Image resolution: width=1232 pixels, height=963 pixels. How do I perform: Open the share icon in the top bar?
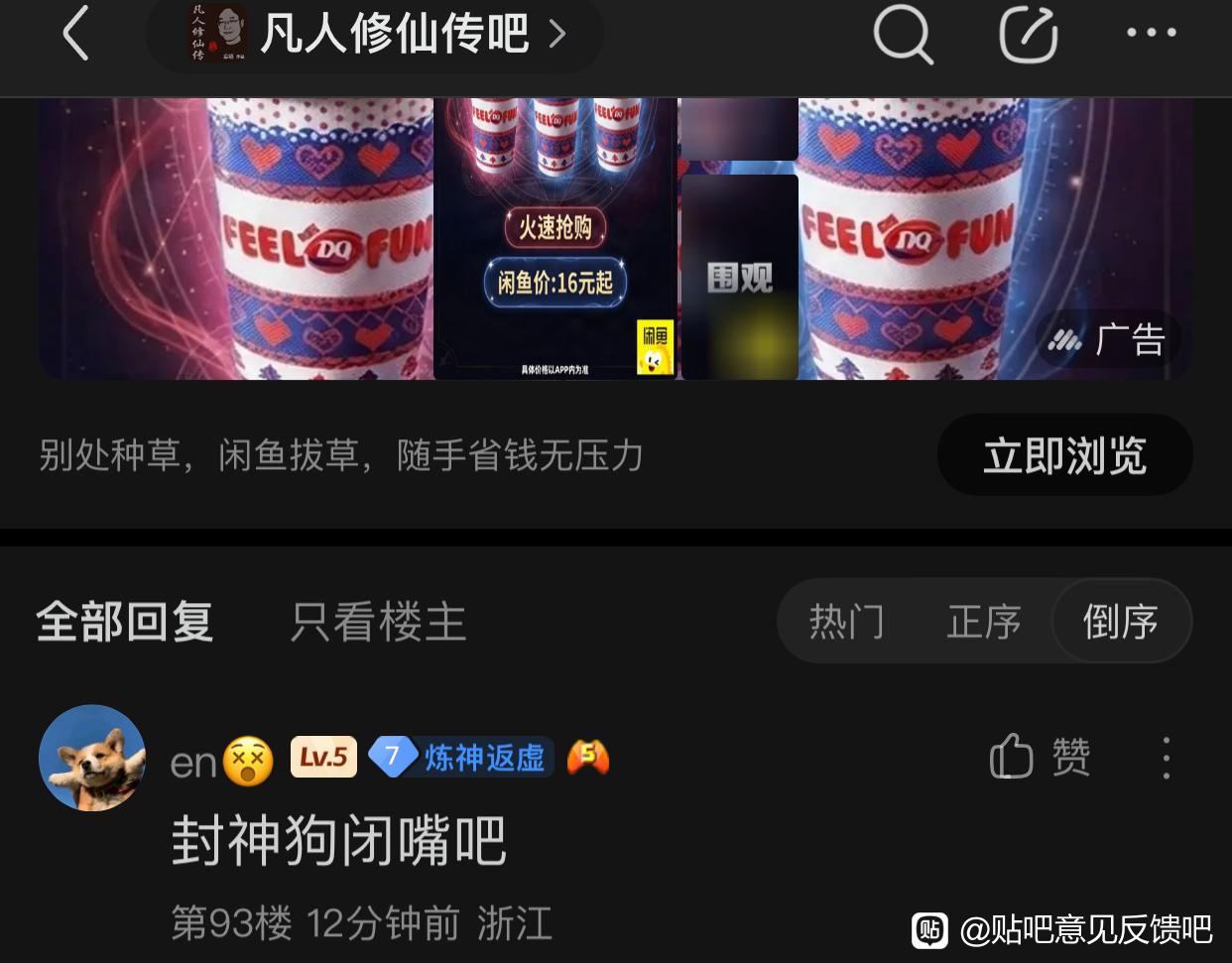[1029, 35]
